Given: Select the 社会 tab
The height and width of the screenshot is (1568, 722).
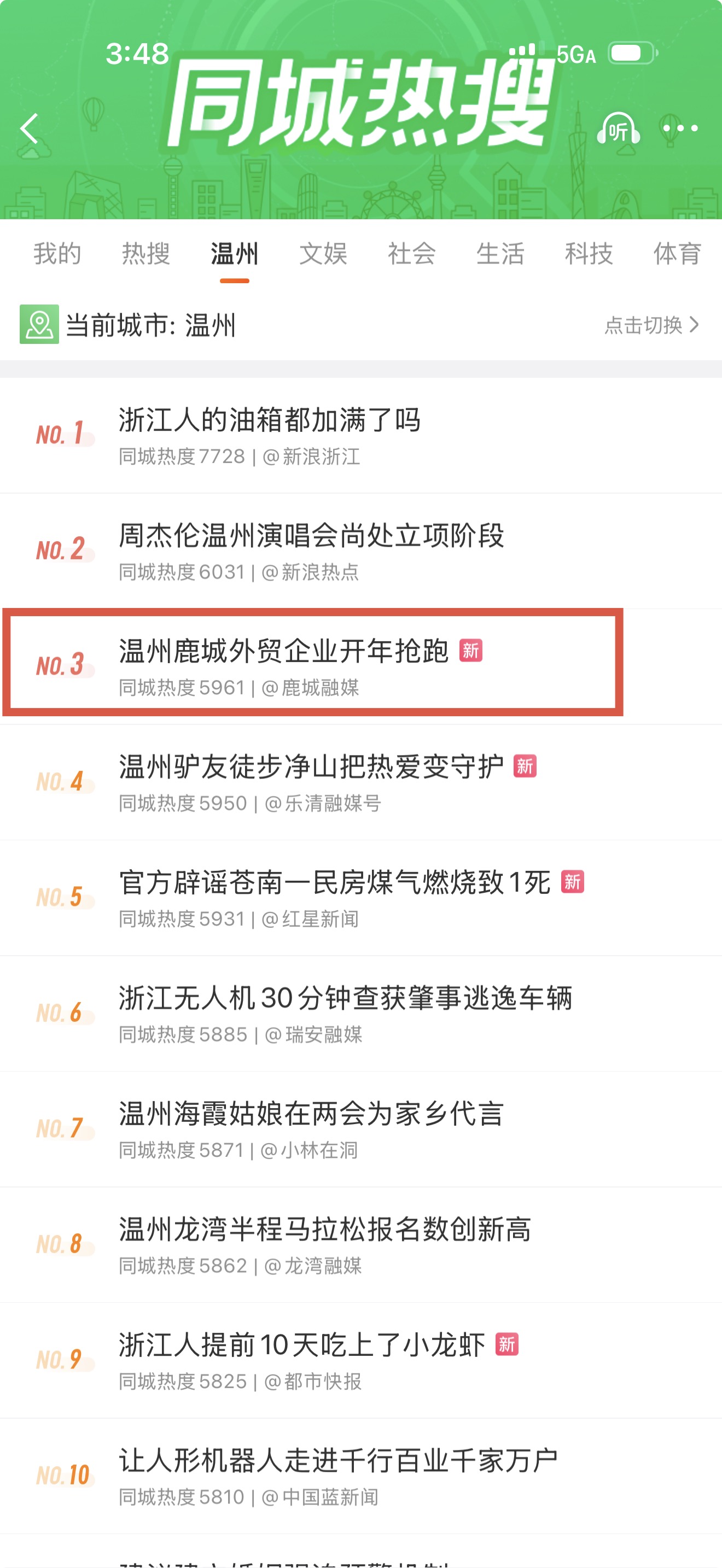Looking at the screenshot, I should click(411, 254).
